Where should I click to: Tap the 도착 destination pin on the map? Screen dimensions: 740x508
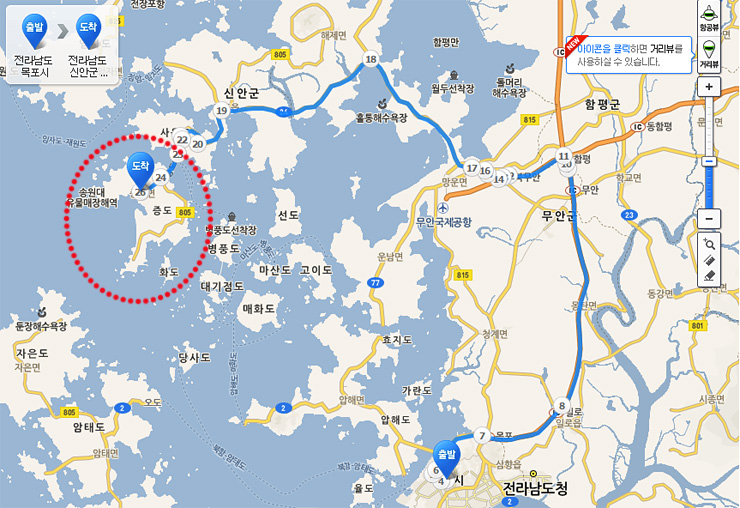140,169
